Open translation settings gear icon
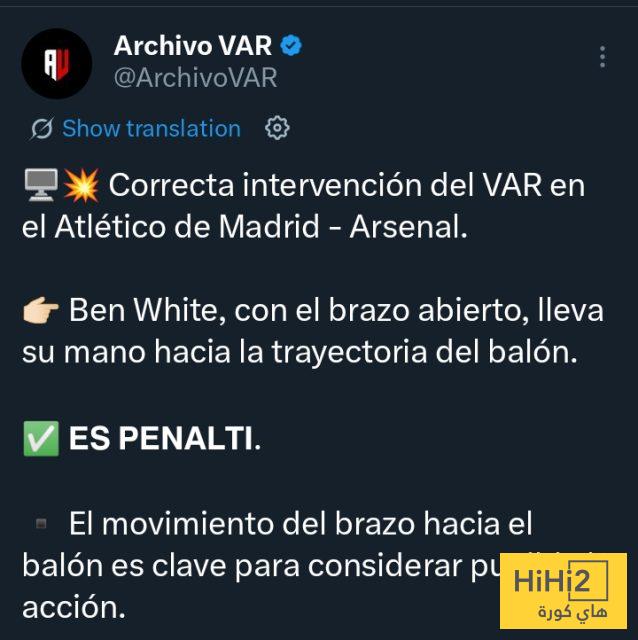The image size is (638, 640). [x=277, y=128]
